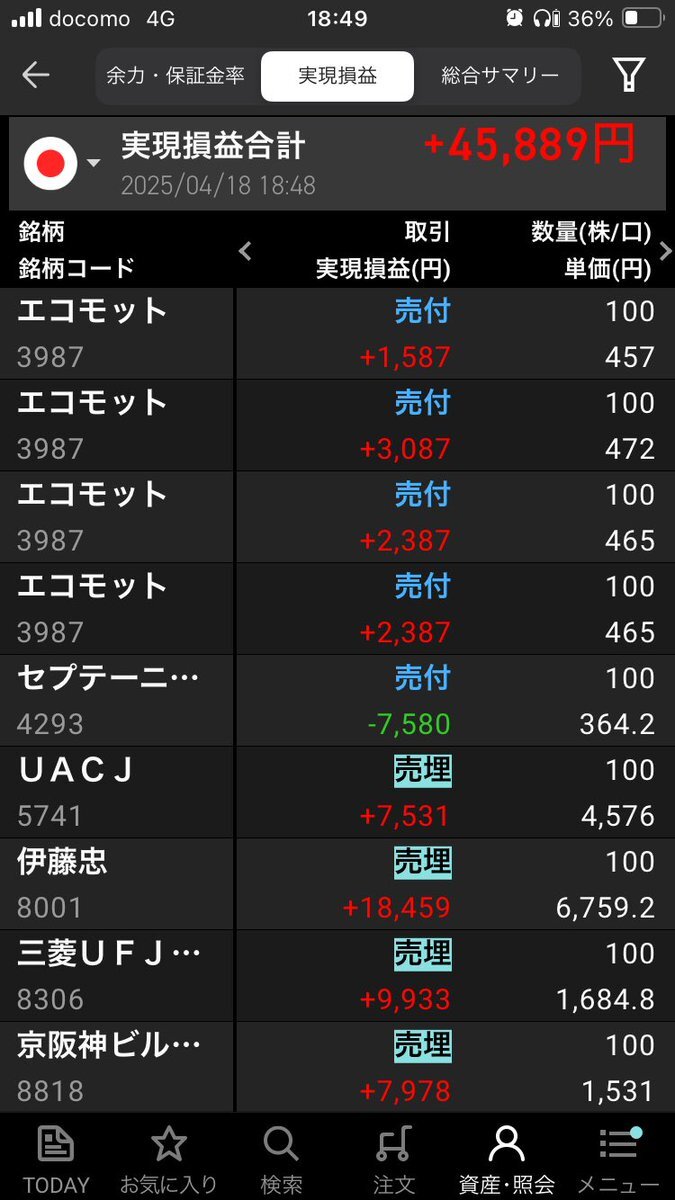This screenshot has height=1200, width=675.
Task: Open エコモット row with +1,587 profit
Action: pyautogui.click(x=337, y=334)
